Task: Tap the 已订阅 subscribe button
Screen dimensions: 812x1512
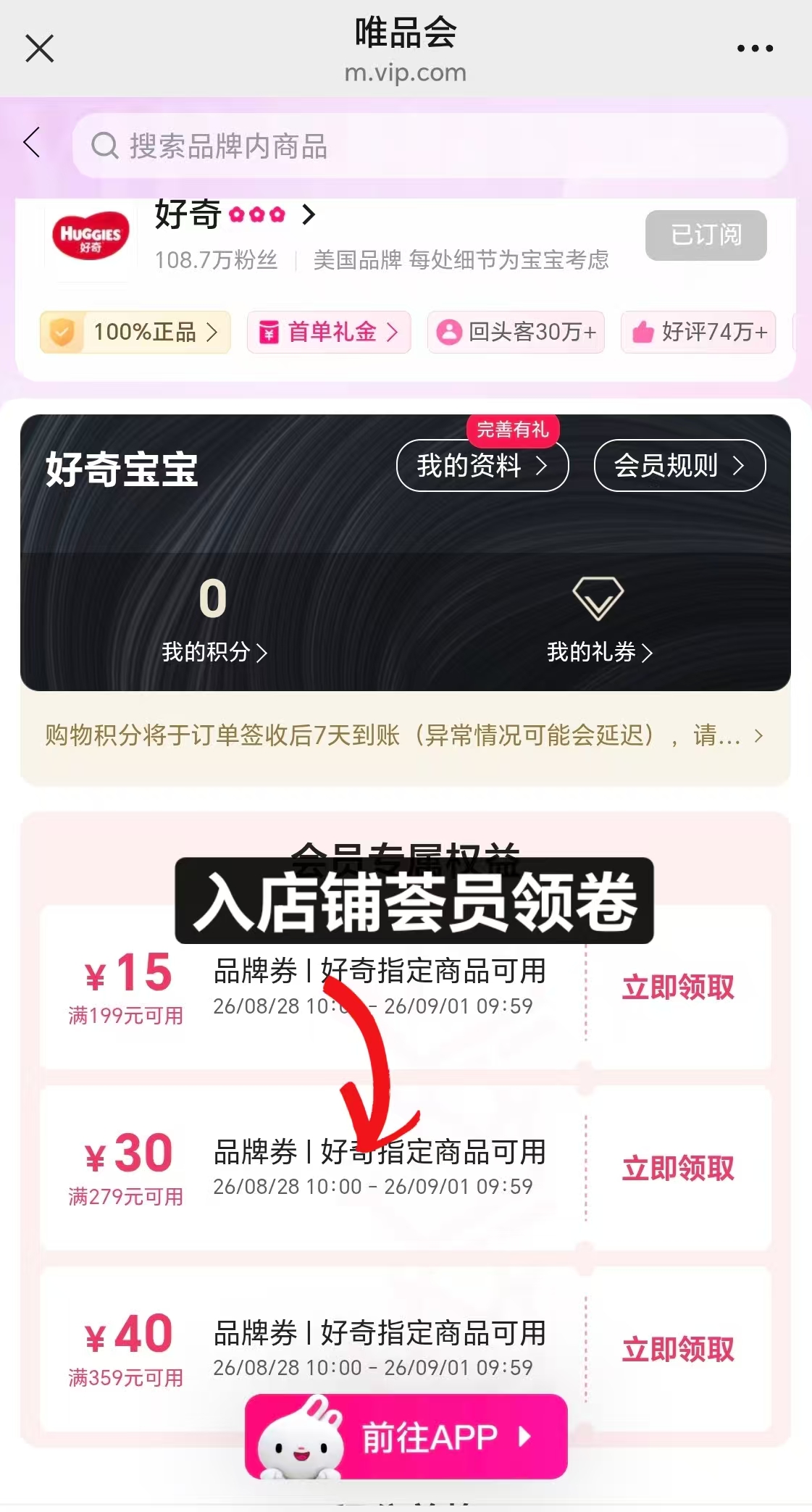Action: (x=706, y=235)
